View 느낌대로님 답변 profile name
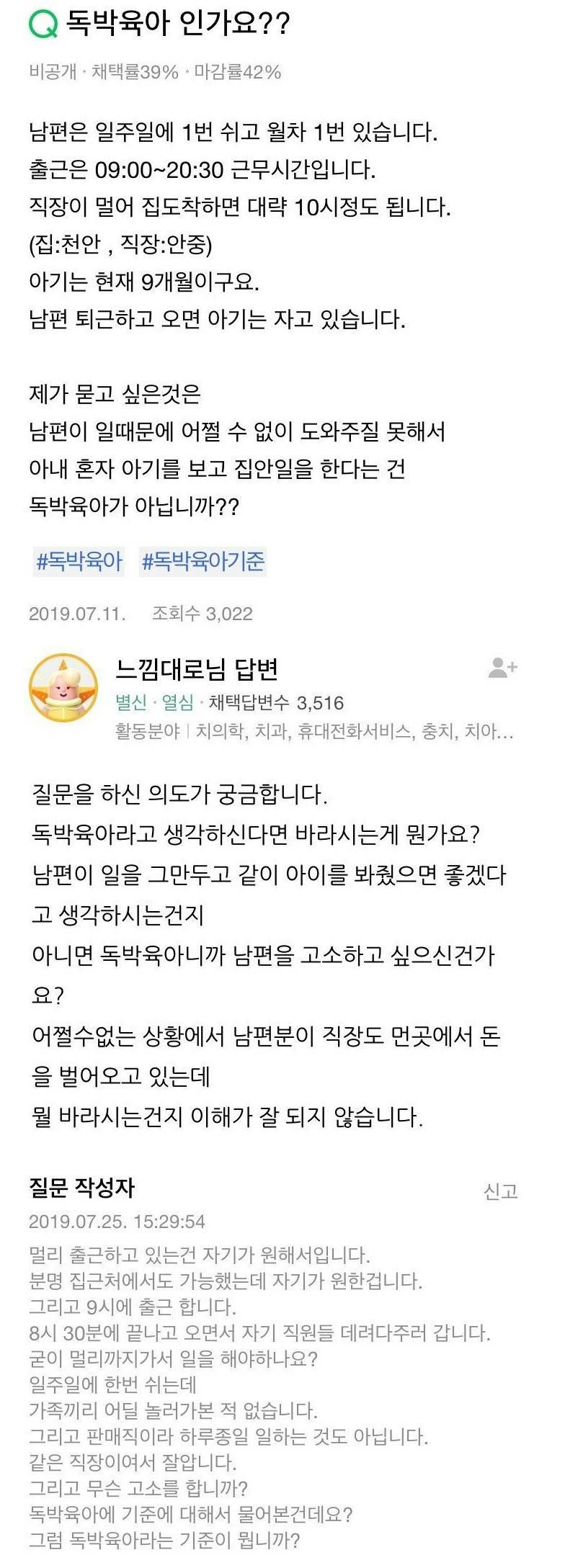Screen dimensions: 565x1568 (x=196, y=669)
